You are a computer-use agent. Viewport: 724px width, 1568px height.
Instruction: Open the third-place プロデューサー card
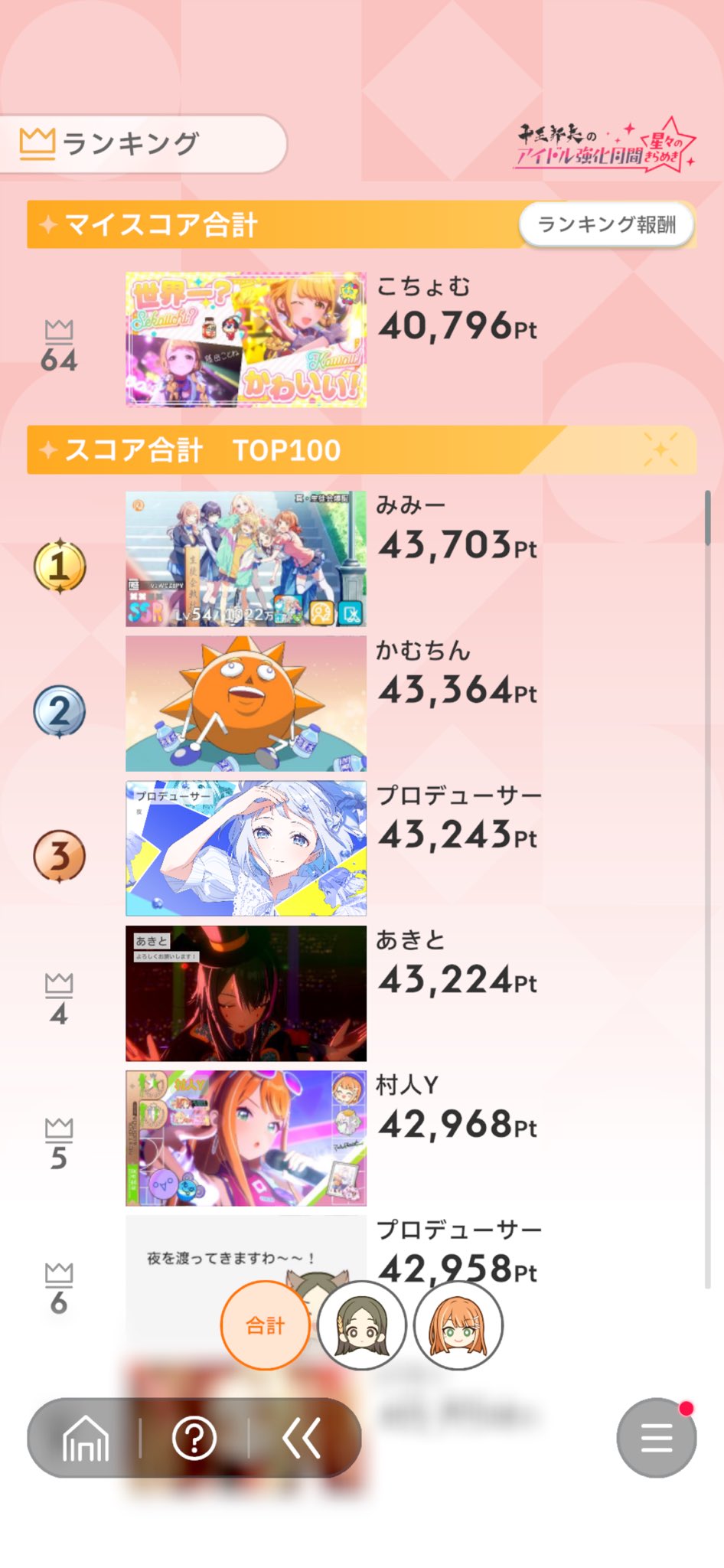(246, 848)
